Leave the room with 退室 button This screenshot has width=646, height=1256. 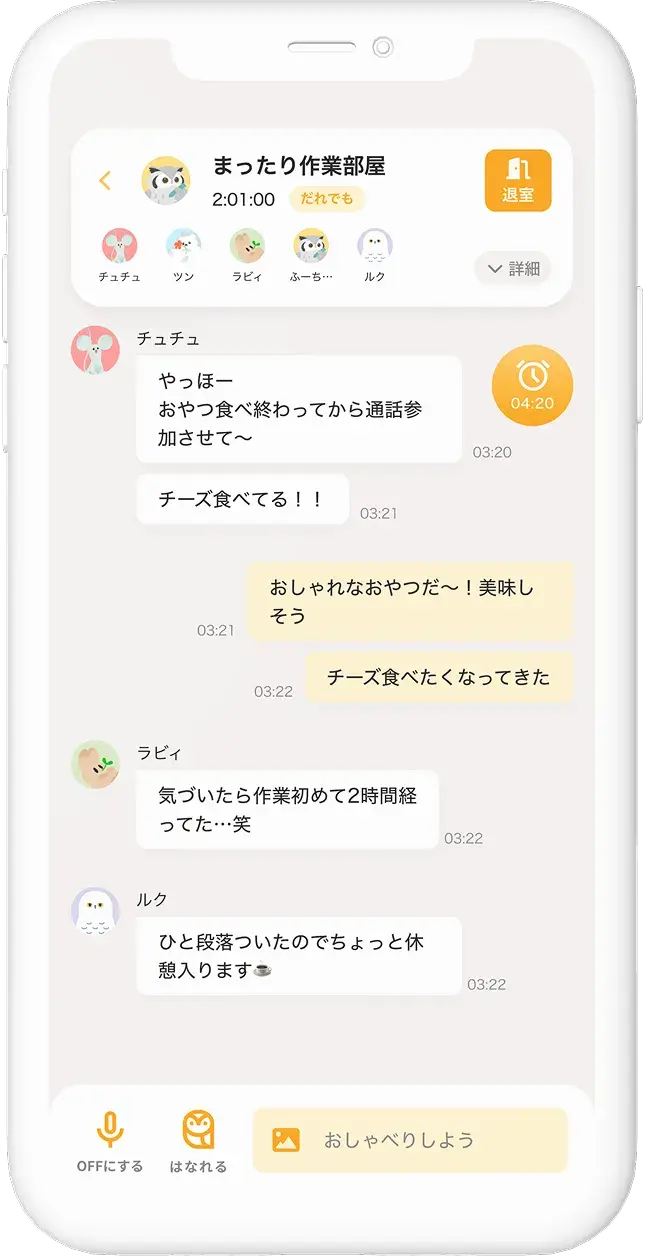point(517,180)
